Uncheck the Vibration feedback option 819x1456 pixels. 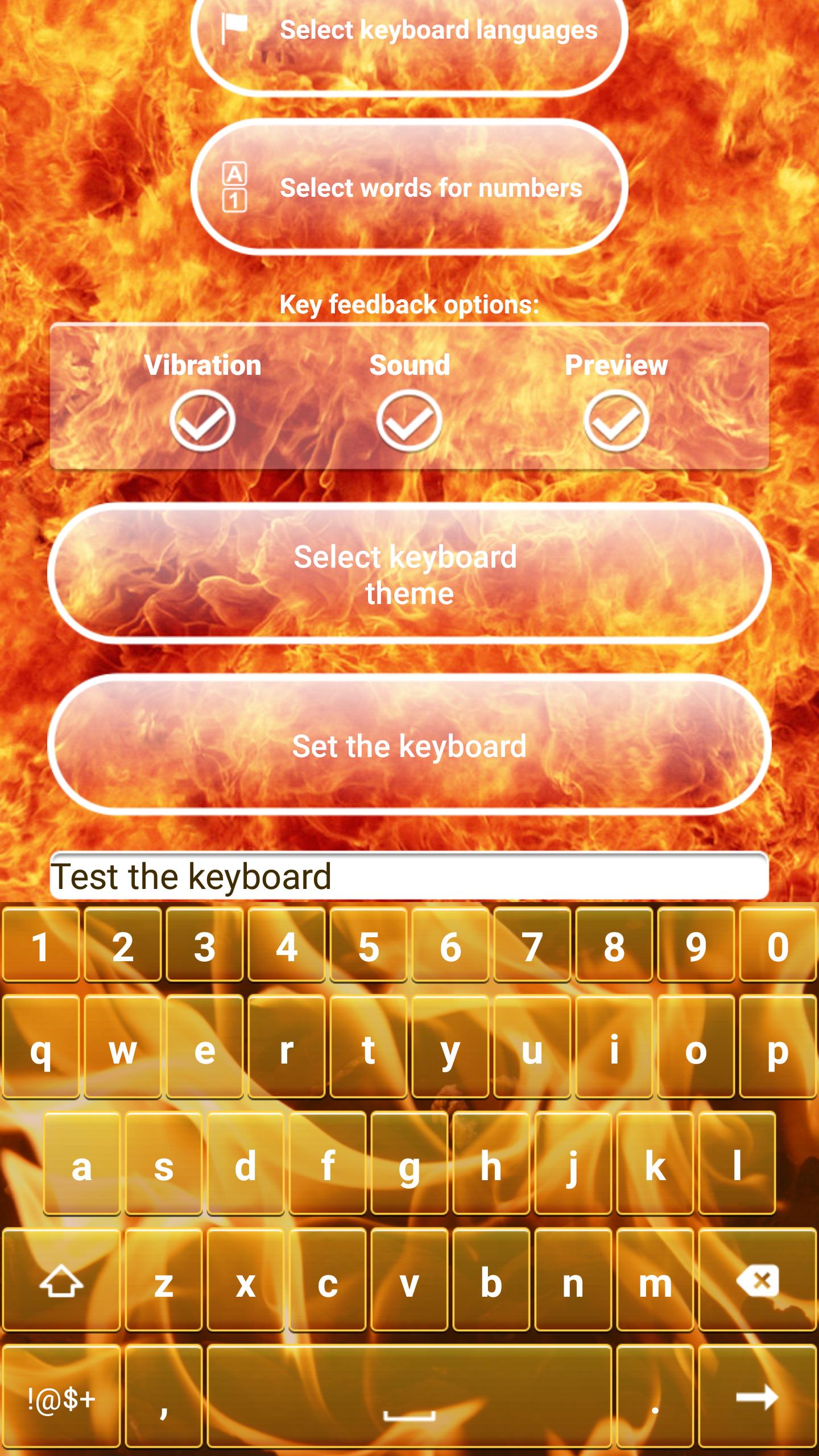point(202,421)
